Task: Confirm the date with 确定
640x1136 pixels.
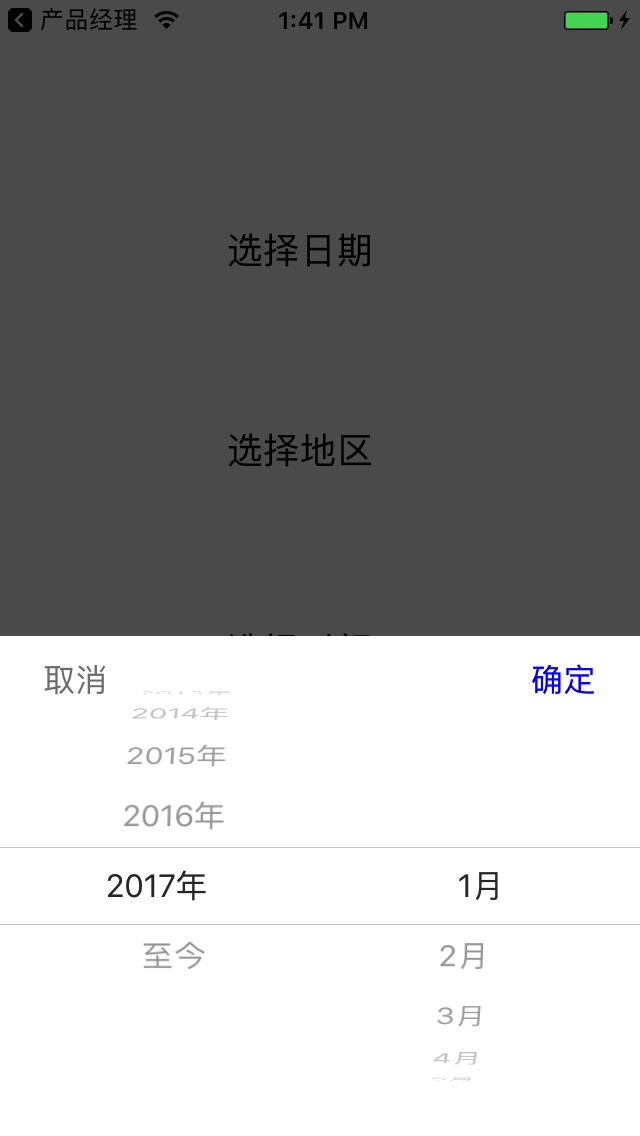Action: tap(563, 680)
